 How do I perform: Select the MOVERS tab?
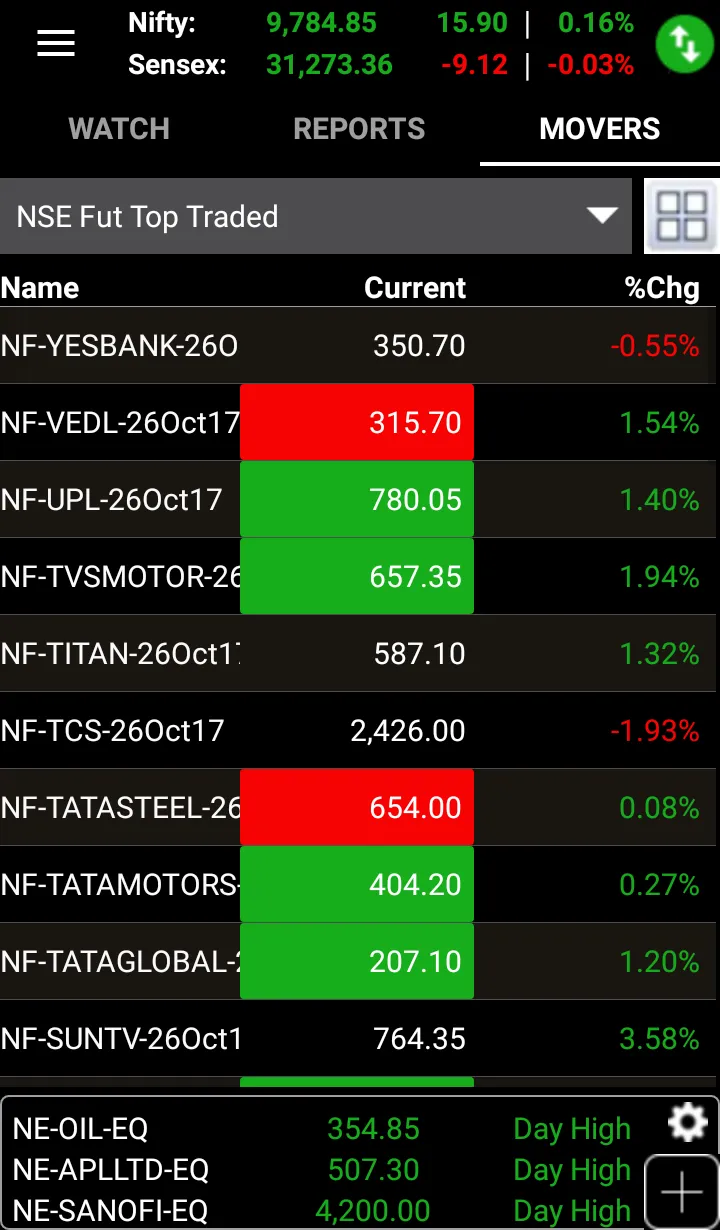pyautogui.click(x=599, y=128)
